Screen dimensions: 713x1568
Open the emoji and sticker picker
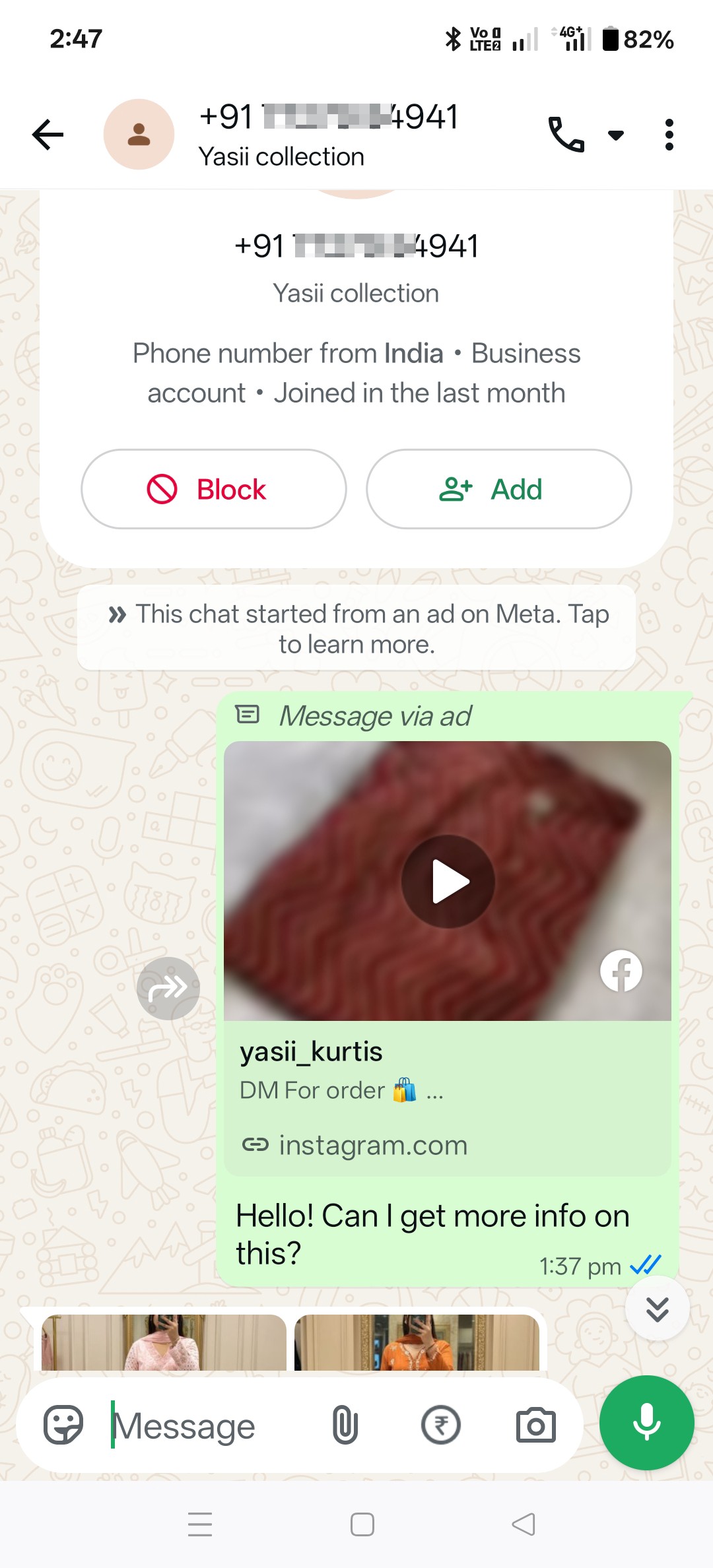pyautogui.click(x=63, y=1424)
